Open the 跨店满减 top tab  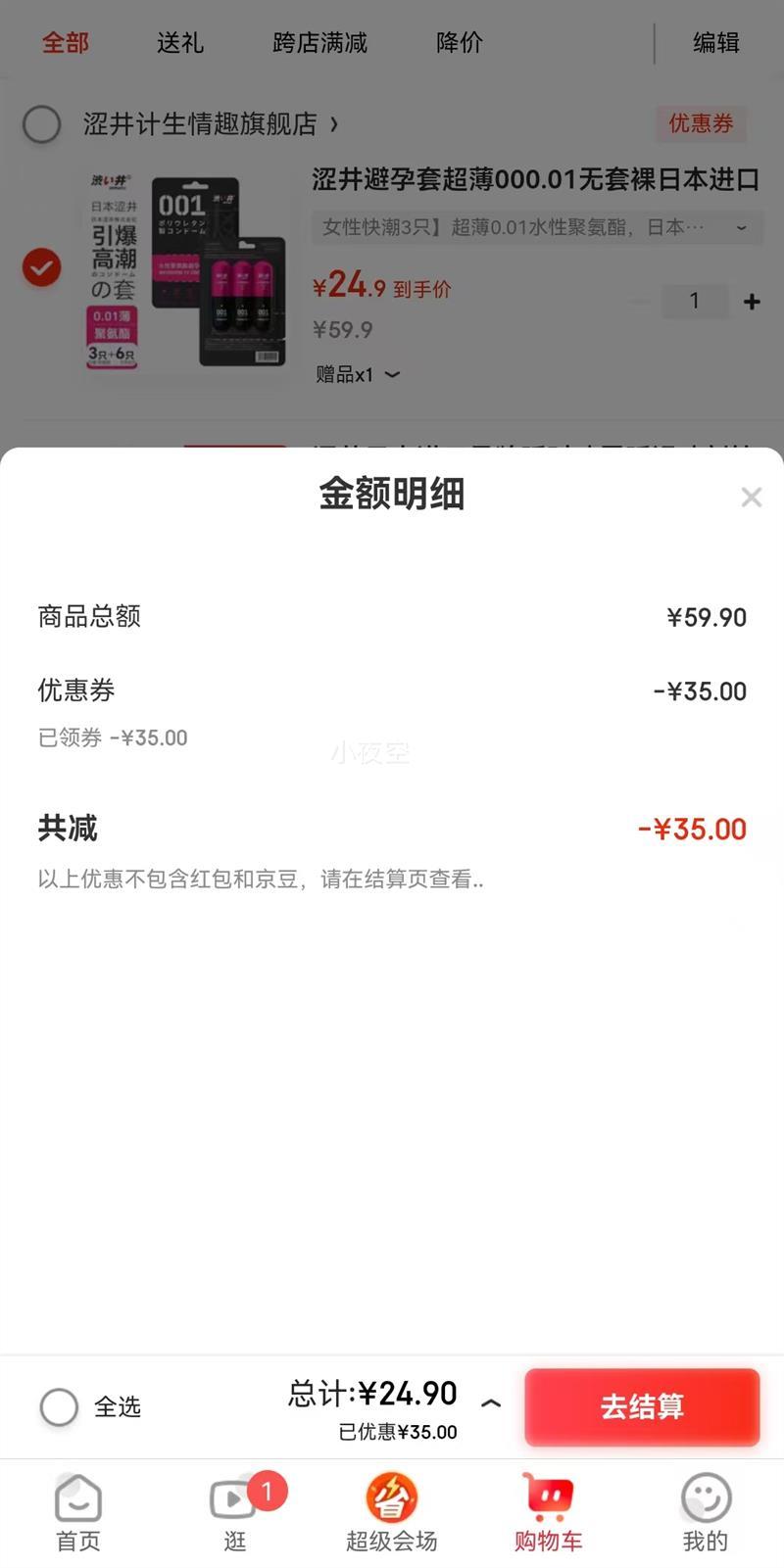point(319,43)
